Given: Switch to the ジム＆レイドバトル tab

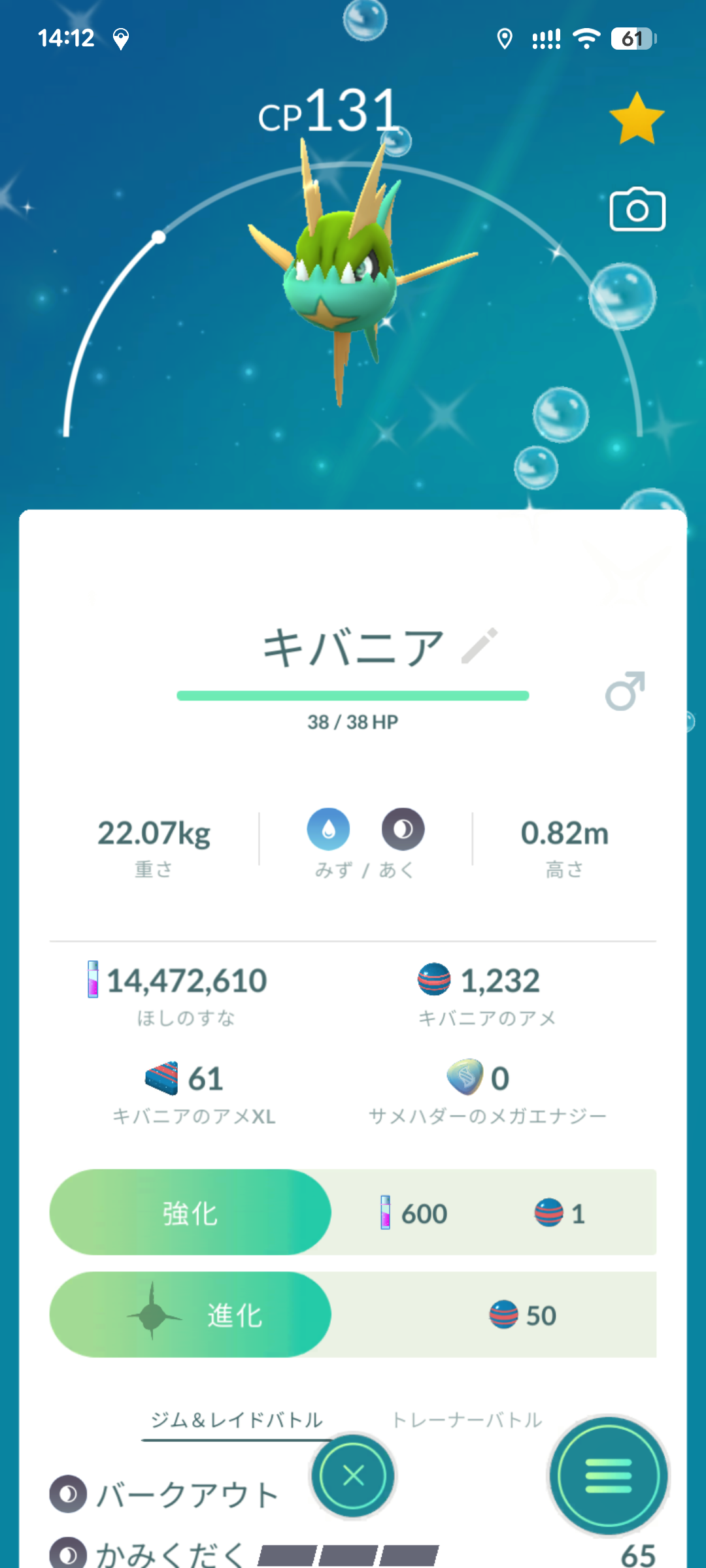Looking at the screenshot, I should coord(237,1420).
